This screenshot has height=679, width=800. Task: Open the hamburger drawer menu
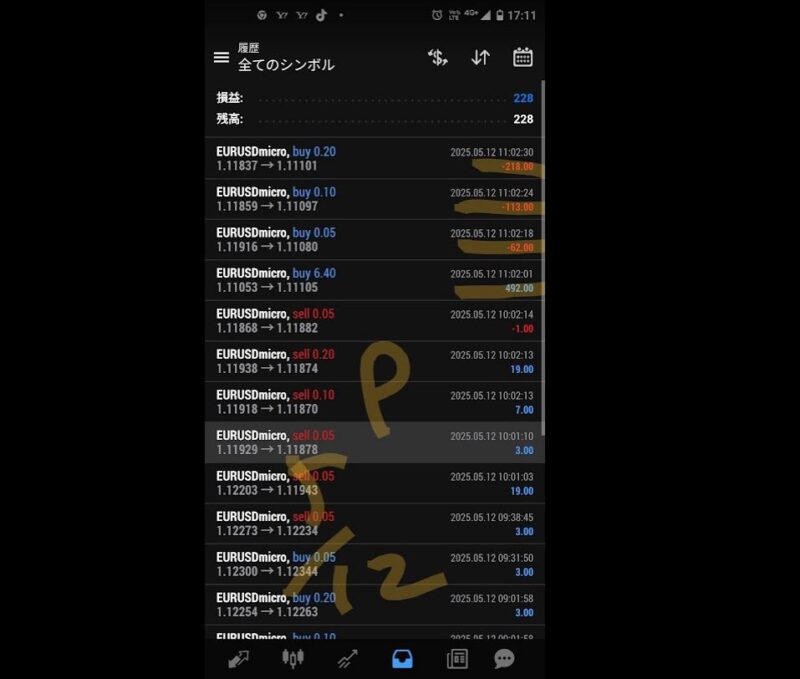click(x=221, y=57)
